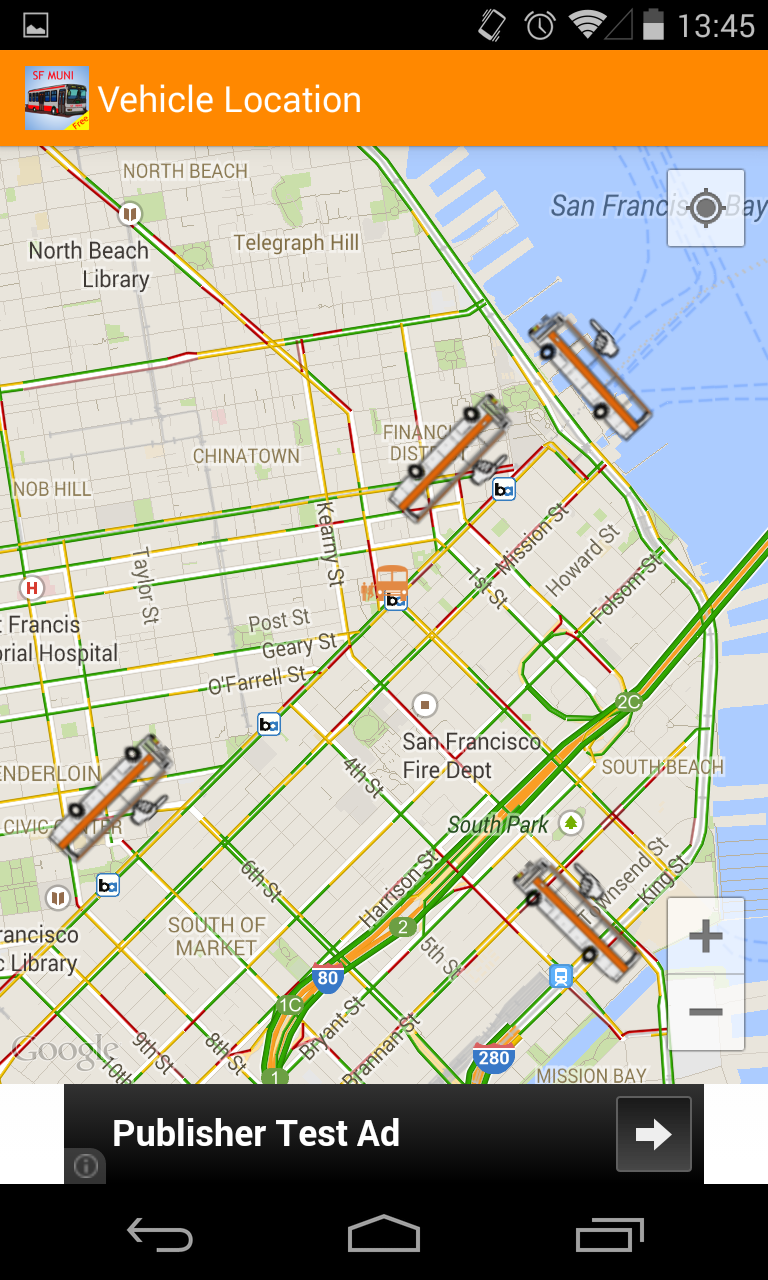768x1280 pixels.
Task: Open ad info icon
Action: click(x=86, y=1166)
